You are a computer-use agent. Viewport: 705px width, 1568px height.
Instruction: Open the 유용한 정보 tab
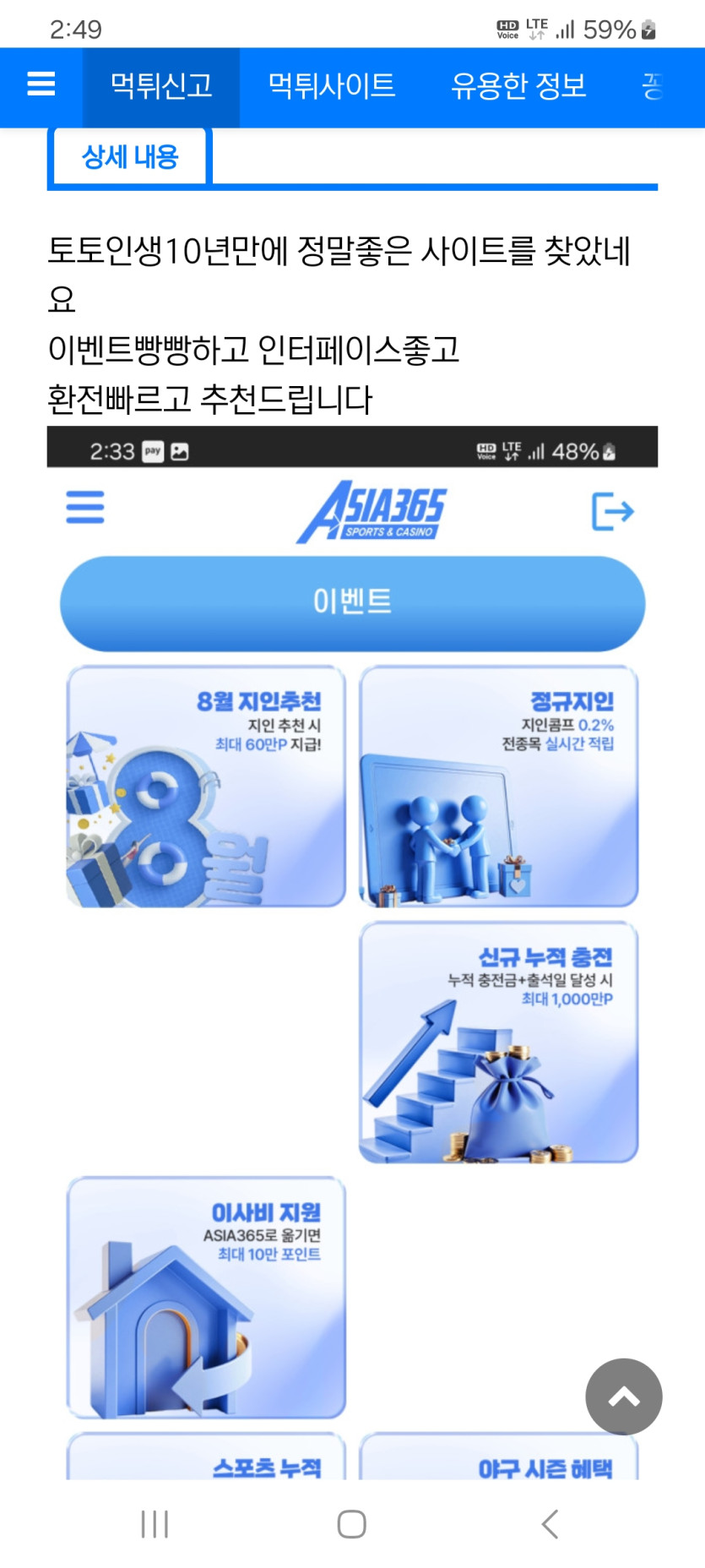(518, 86)
